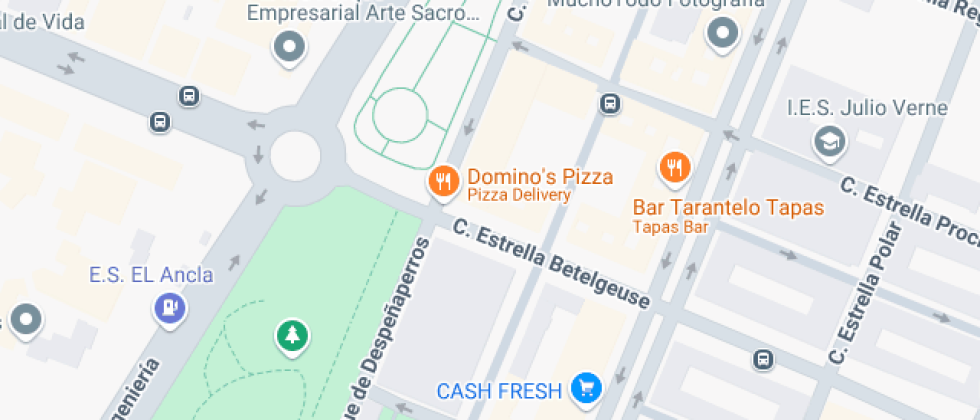Open the Empresarial Arte Sacro location pin

pyautogui.click(x=291, y=45)
